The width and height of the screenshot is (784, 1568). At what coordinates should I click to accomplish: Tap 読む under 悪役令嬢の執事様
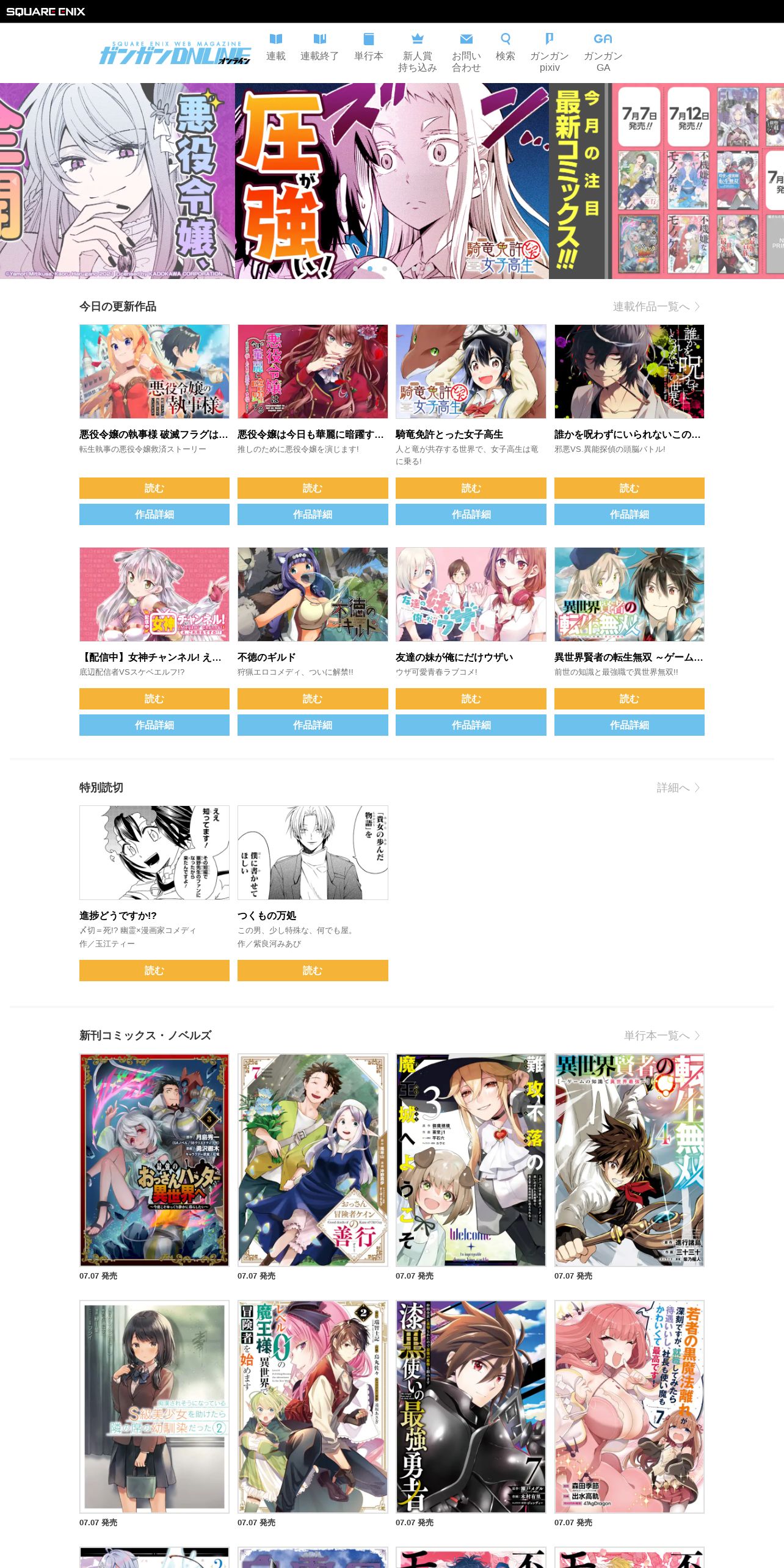click(154, 488)
